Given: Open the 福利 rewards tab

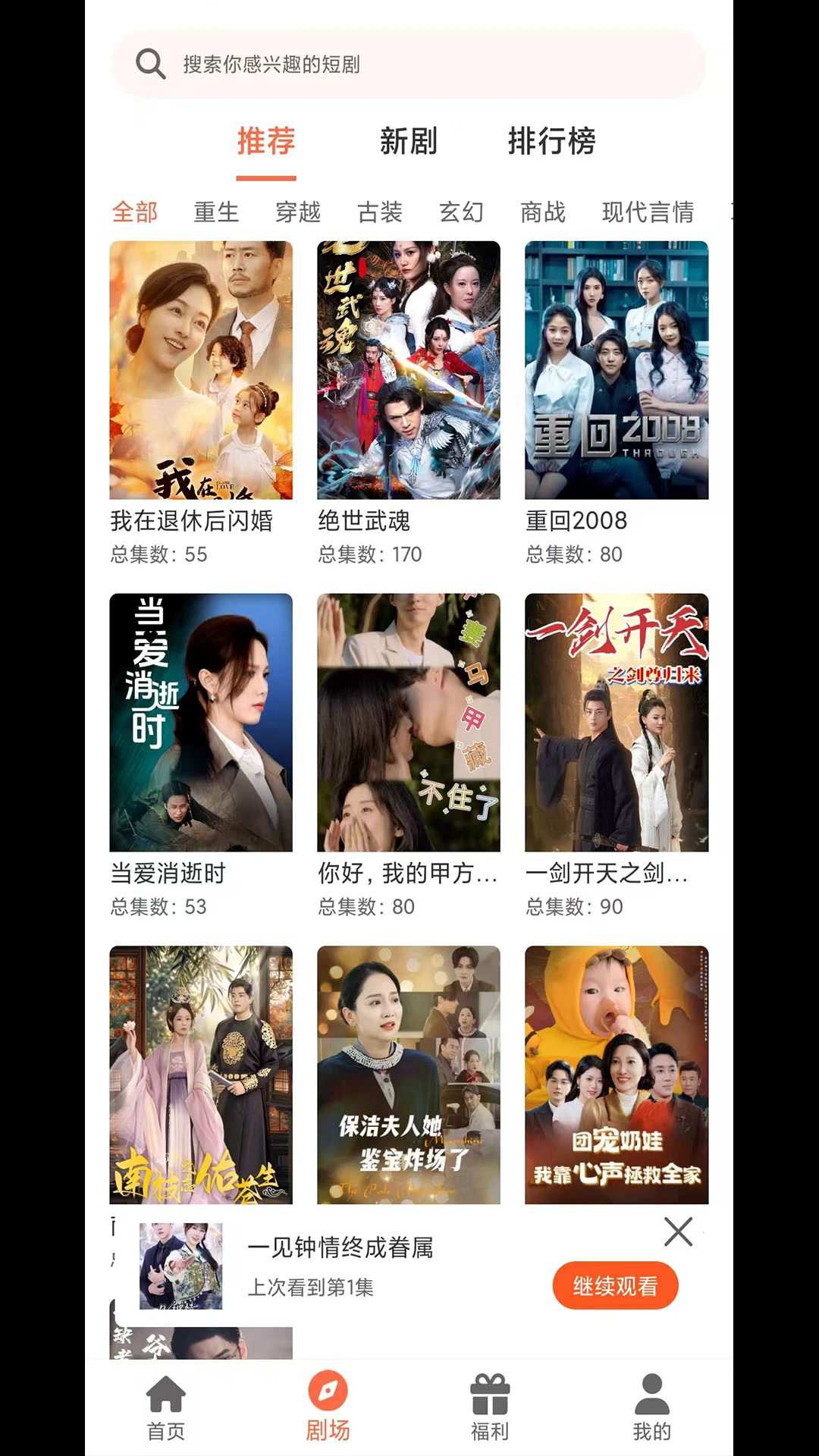Looking at the screenshot, I should coord(490,1407).
